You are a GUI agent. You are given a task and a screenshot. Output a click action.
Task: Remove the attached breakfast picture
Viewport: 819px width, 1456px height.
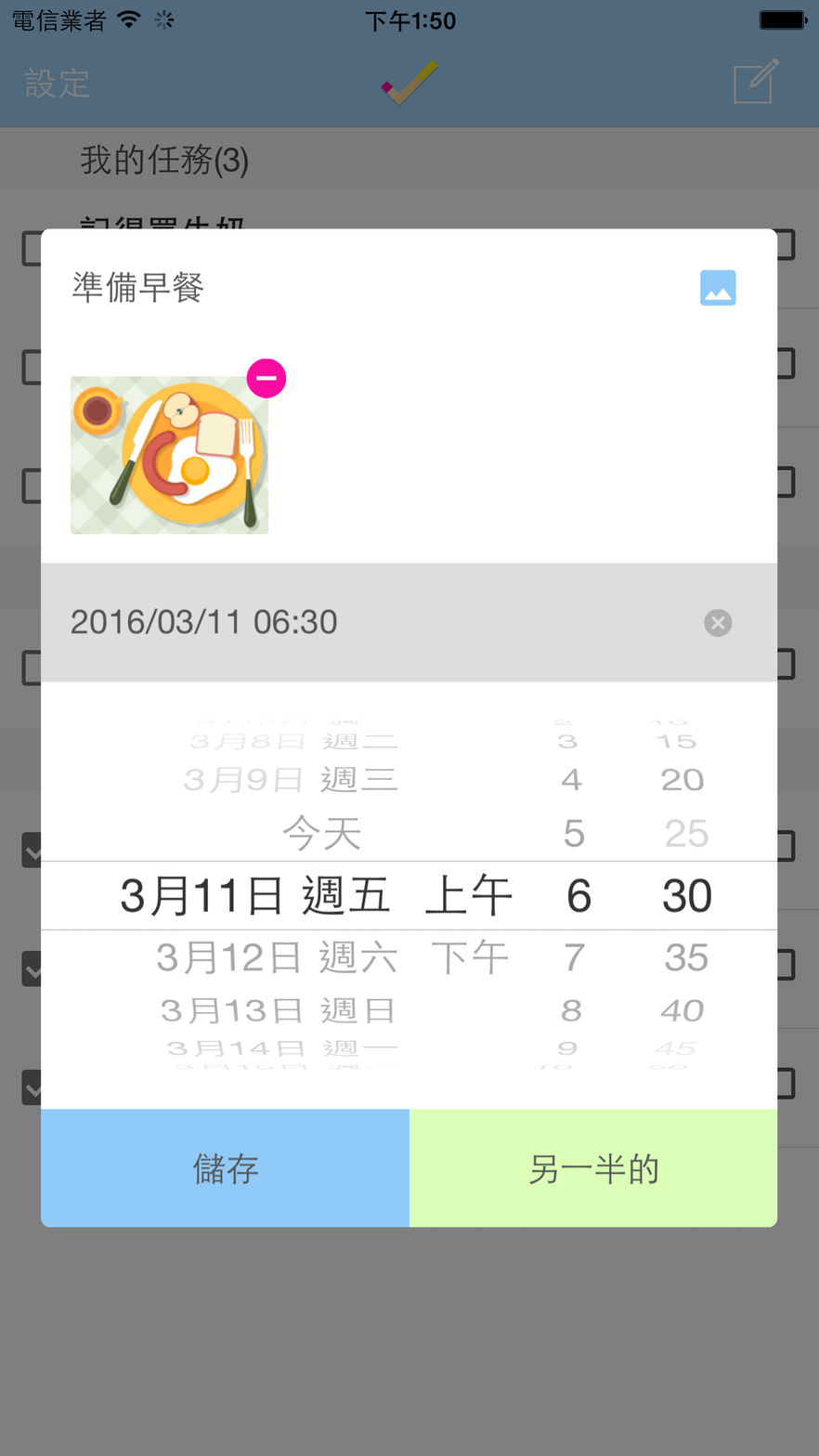266,378
